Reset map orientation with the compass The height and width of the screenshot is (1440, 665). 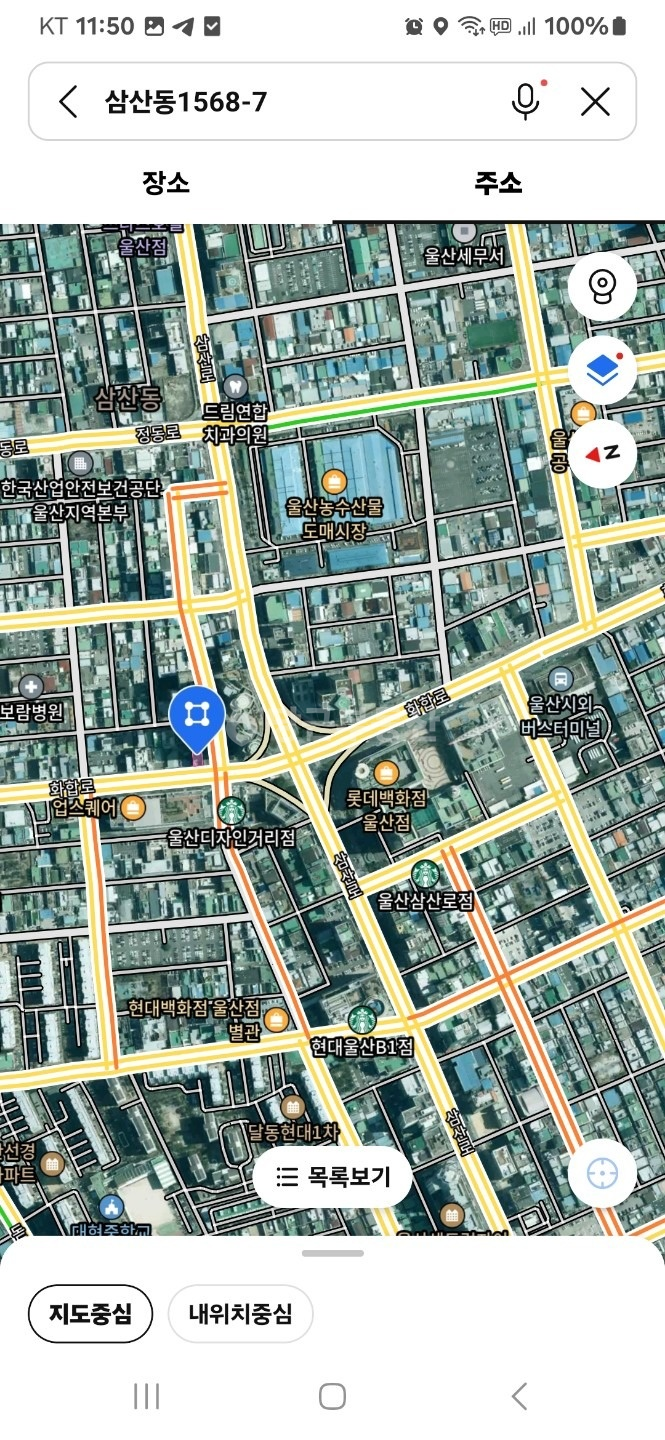coord(602,453)
